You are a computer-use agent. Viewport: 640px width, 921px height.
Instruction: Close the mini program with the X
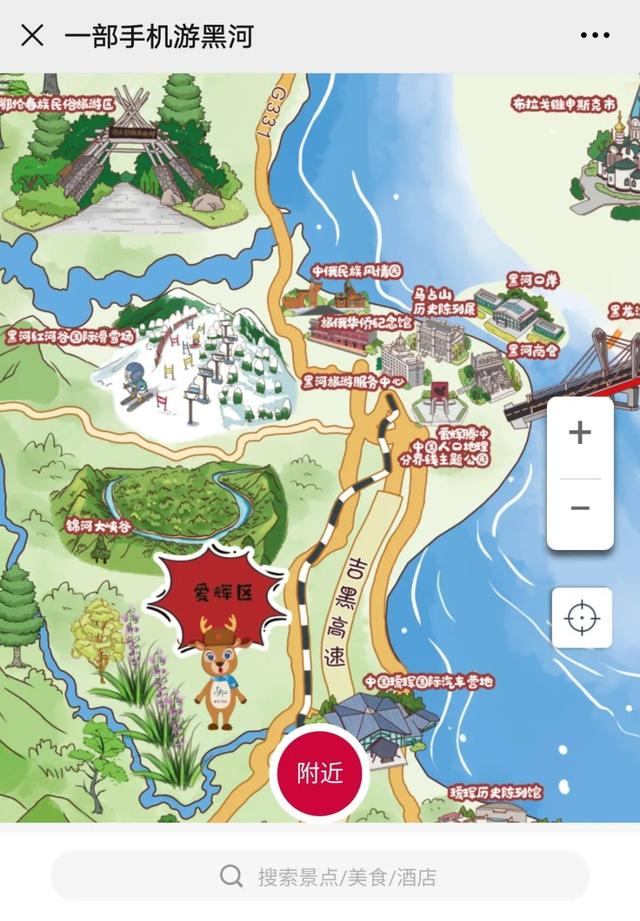[32, 36]
